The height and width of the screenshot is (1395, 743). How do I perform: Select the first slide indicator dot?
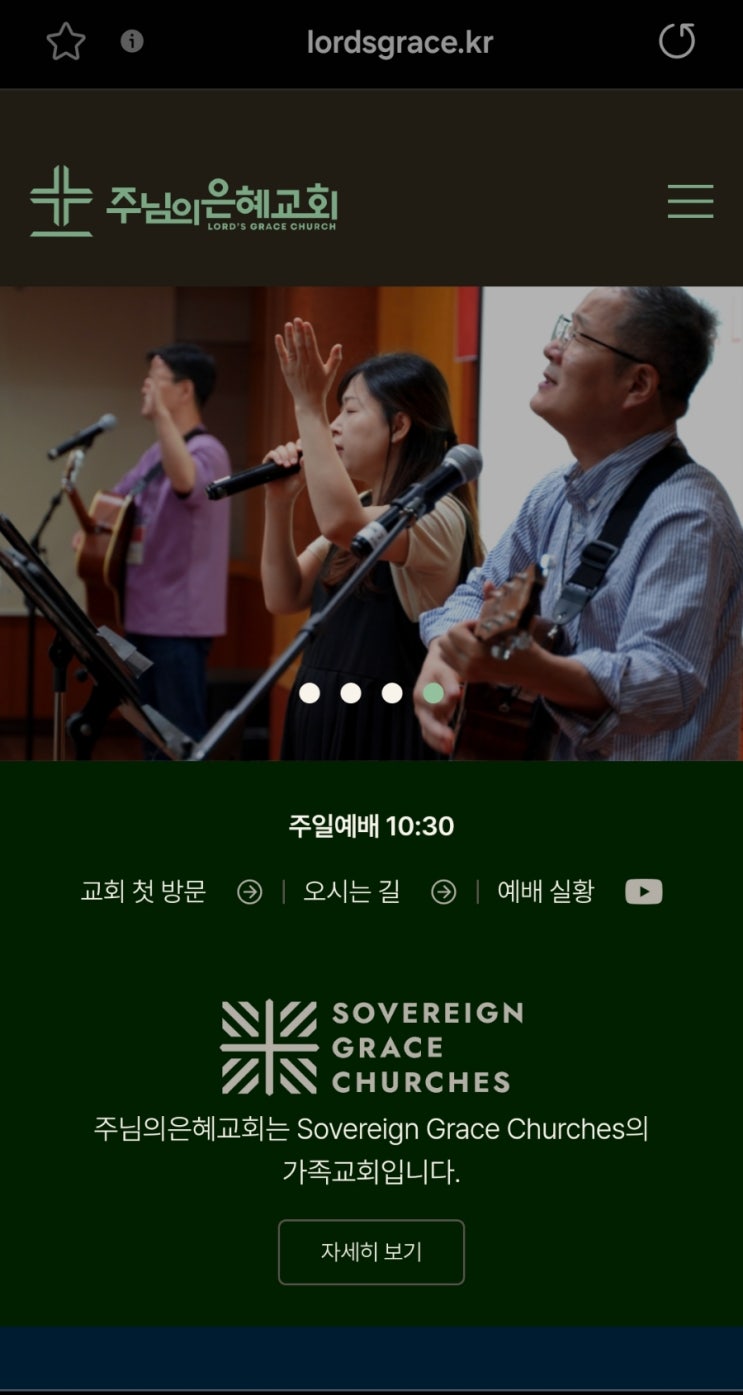click(x=310, y=693)
